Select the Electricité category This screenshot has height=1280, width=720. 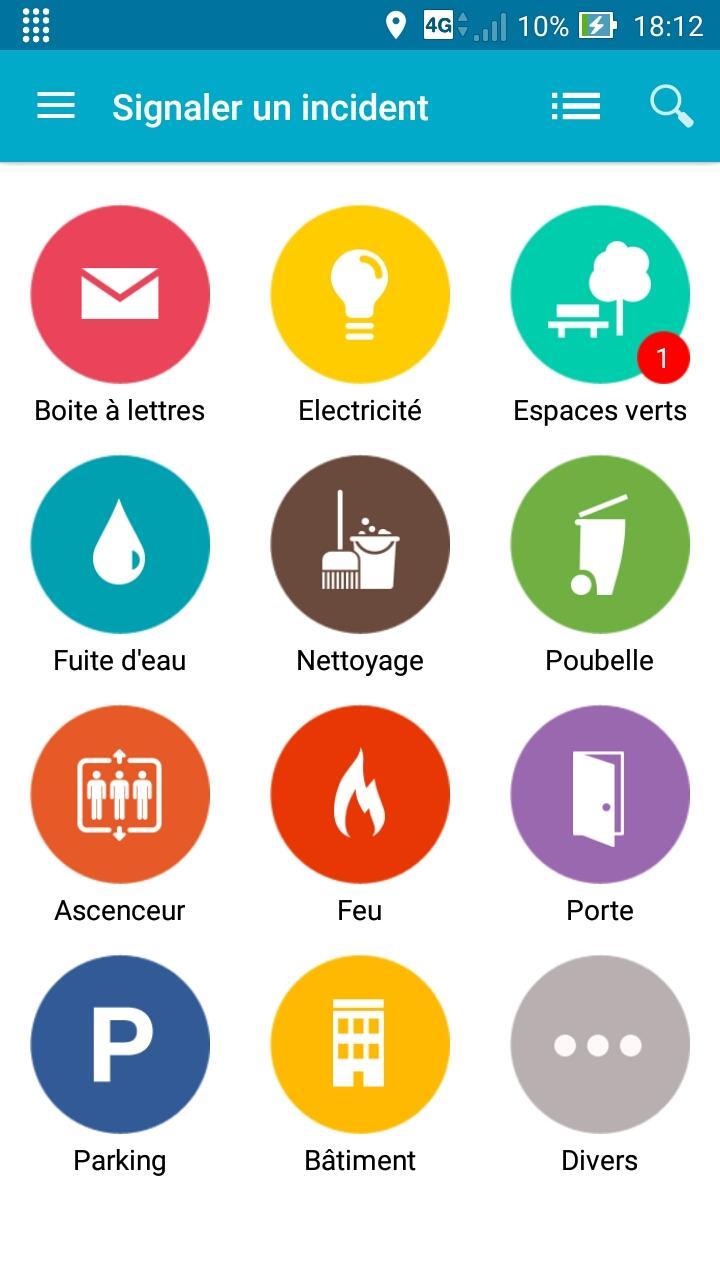pos(360,294)
